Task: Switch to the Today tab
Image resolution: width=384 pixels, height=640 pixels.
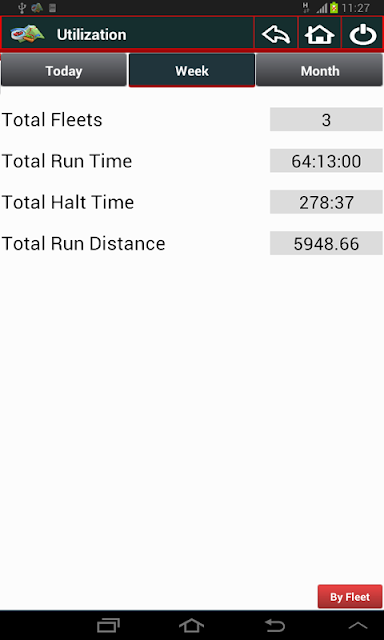Action: click(64, 70)
